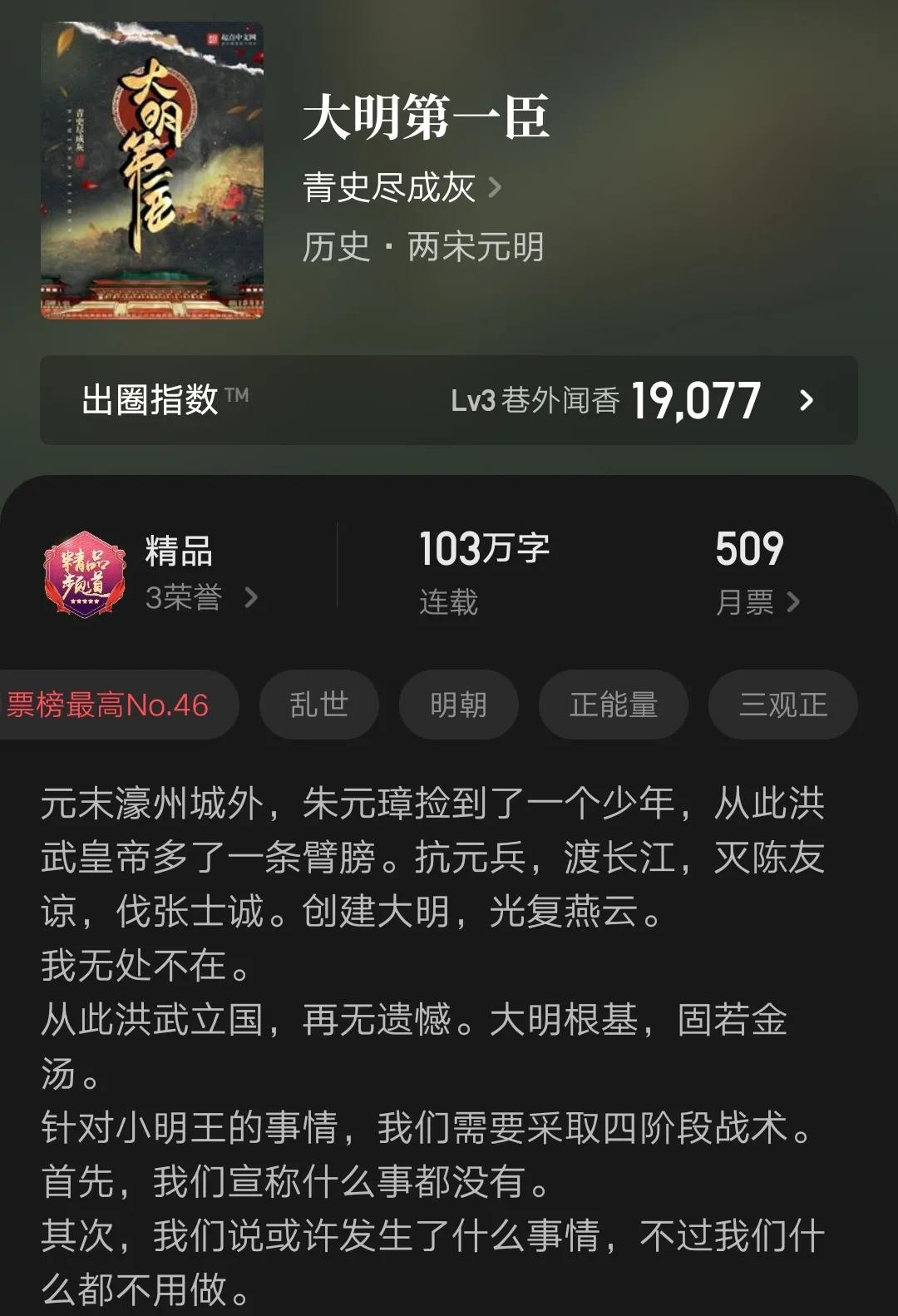
Task: Select the 乱世 tag
Action: point(318,705)
